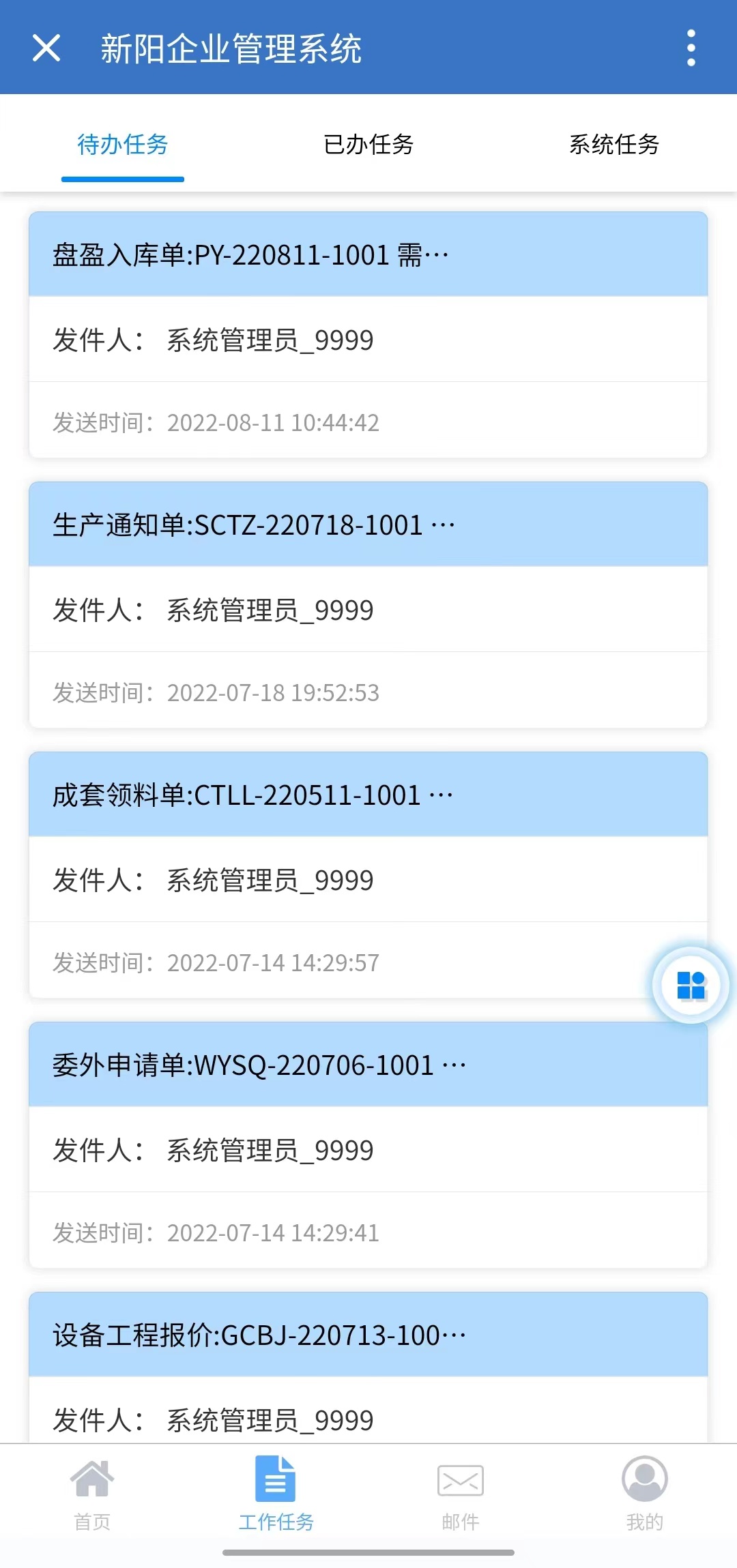Select the 工作任务 bottom tab
This screenshot has height=1568, width=737.
click(x=276, y=1494)
